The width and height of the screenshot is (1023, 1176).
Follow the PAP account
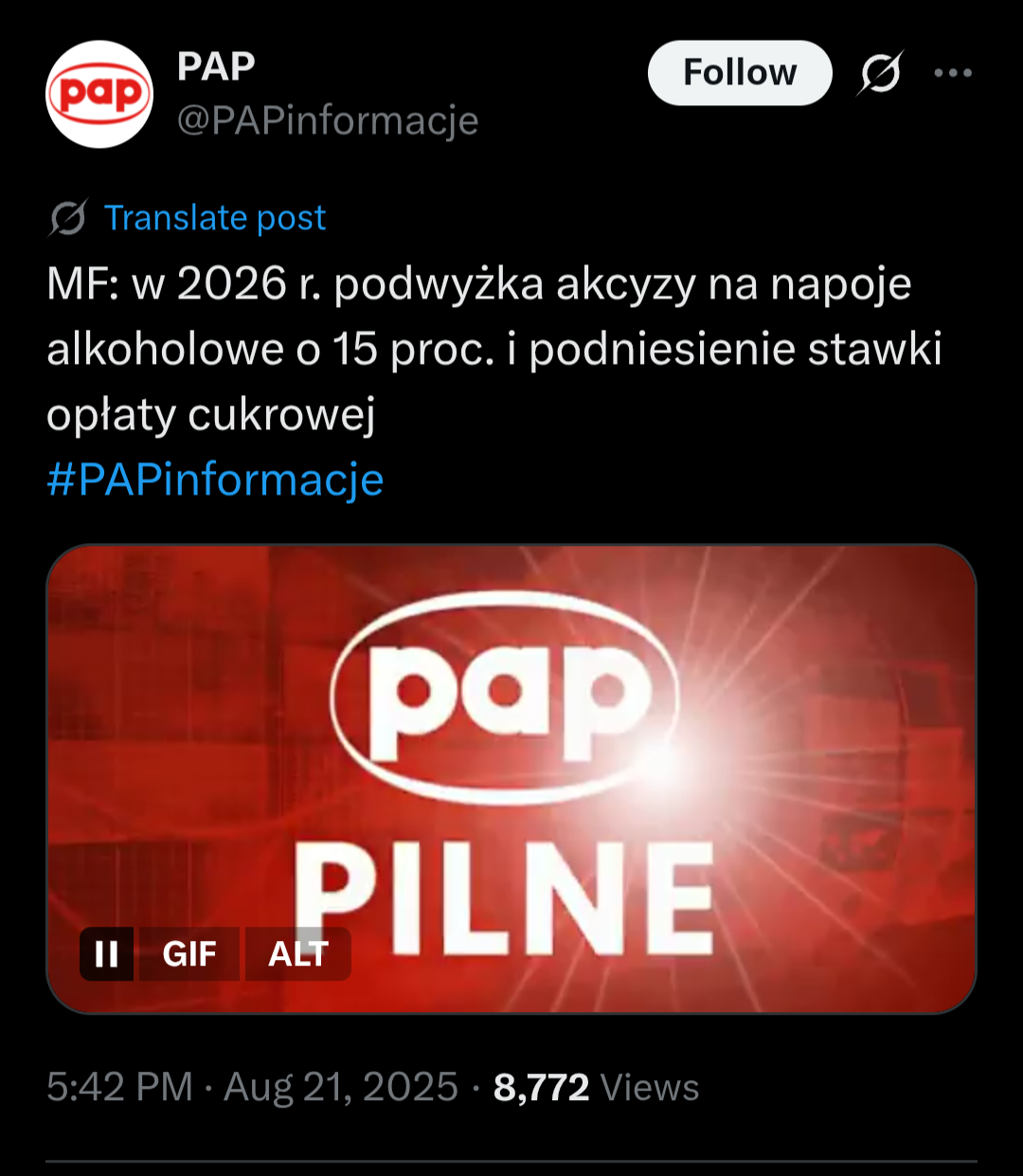[x=739, y=73]
